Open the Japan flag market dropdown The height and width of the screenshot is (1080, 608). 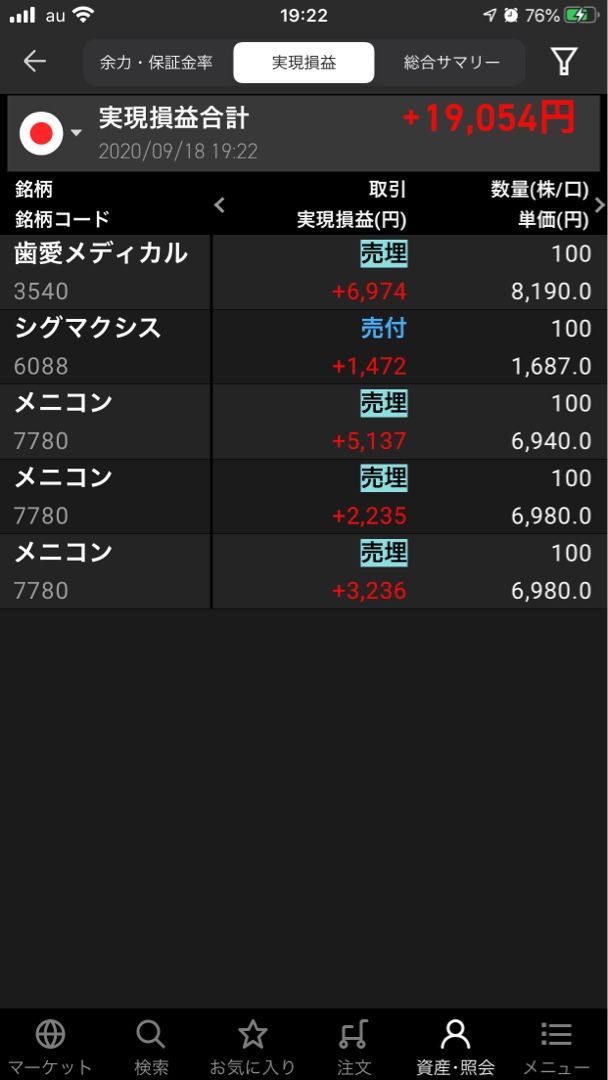point(50,133)
